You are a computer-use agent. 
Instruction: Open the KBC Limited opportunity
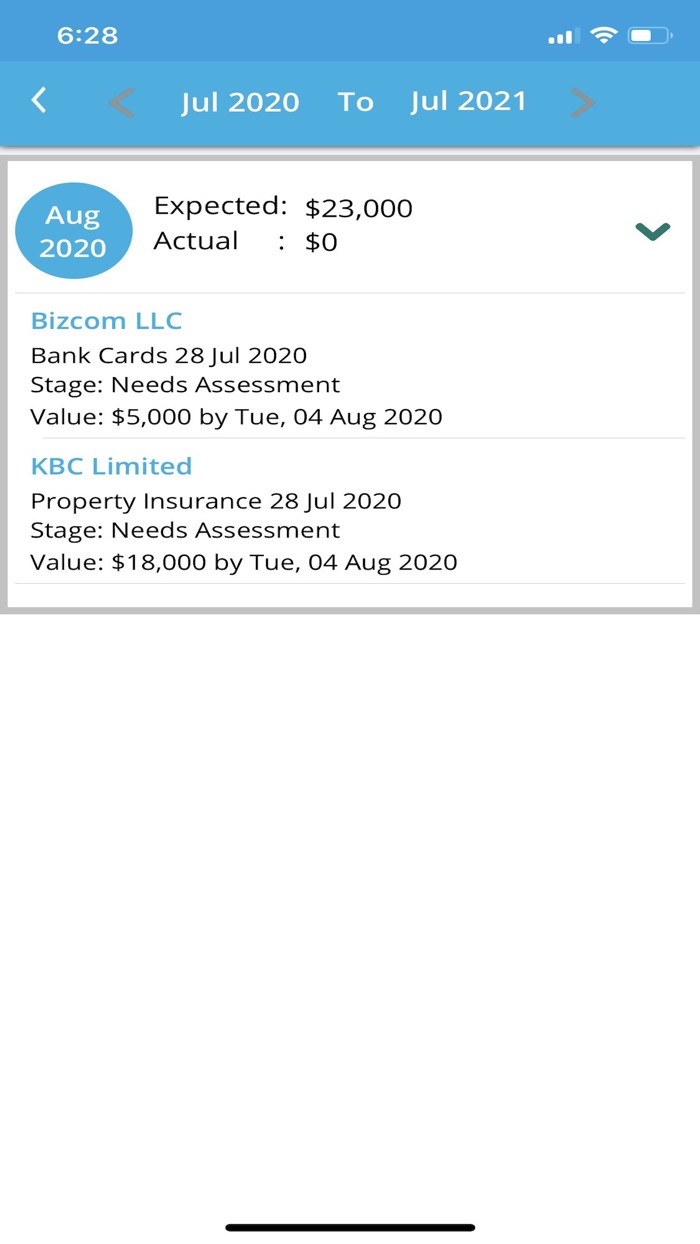111,466
